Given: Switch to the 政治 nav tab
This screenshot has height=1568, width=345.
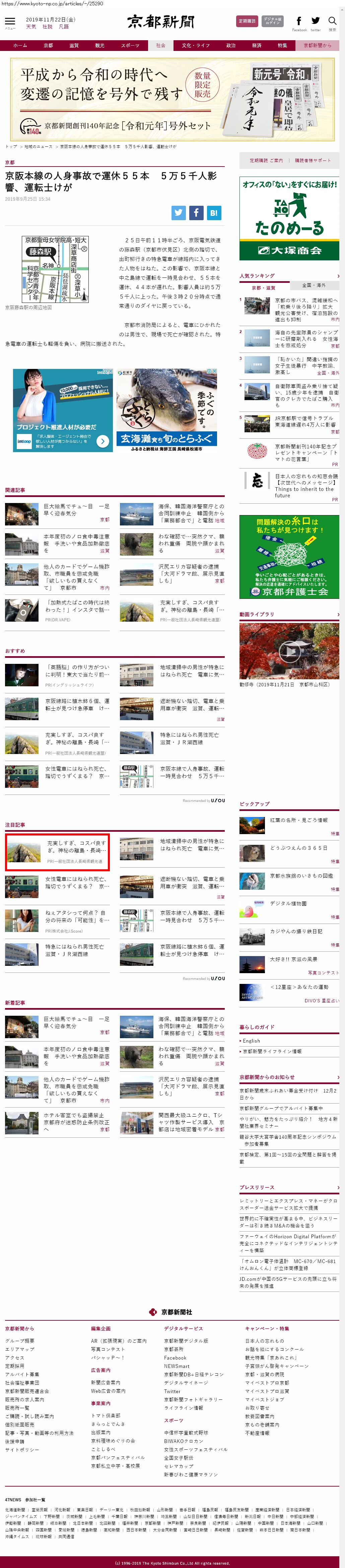Looking at the screenshot, I should pyautogui.click(x=230, y=45).
